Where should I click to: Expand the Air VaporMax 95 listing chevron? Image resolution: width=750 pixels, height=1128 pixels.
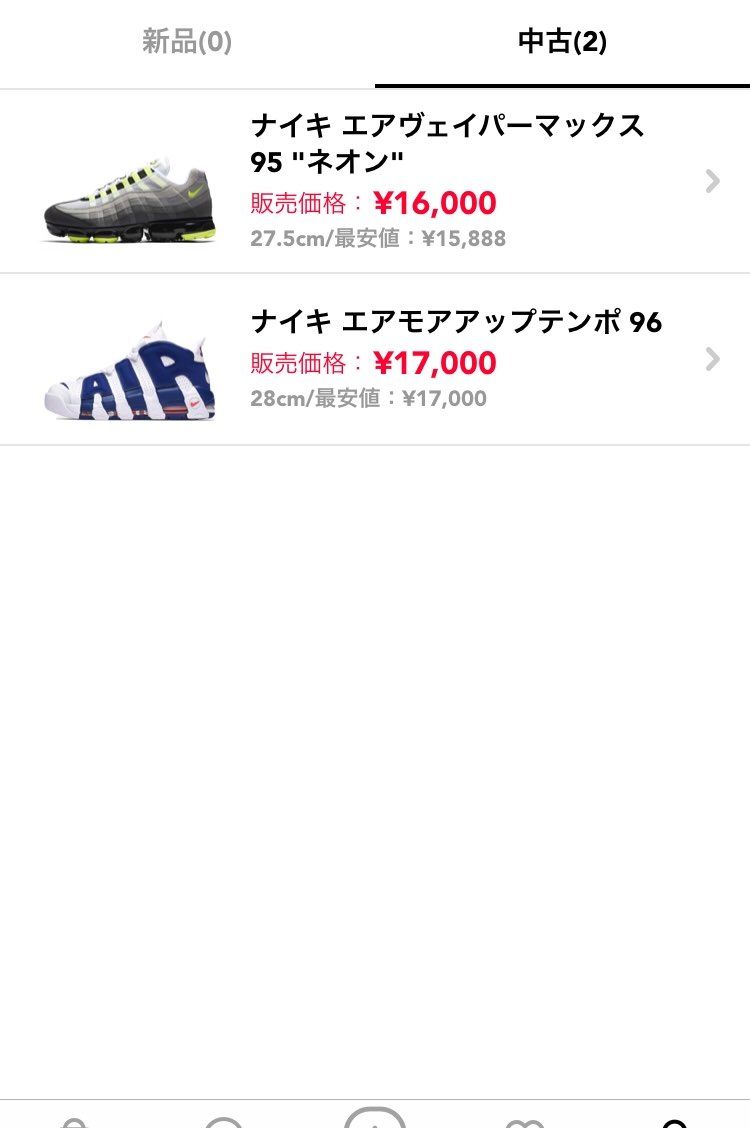point(712,181)
